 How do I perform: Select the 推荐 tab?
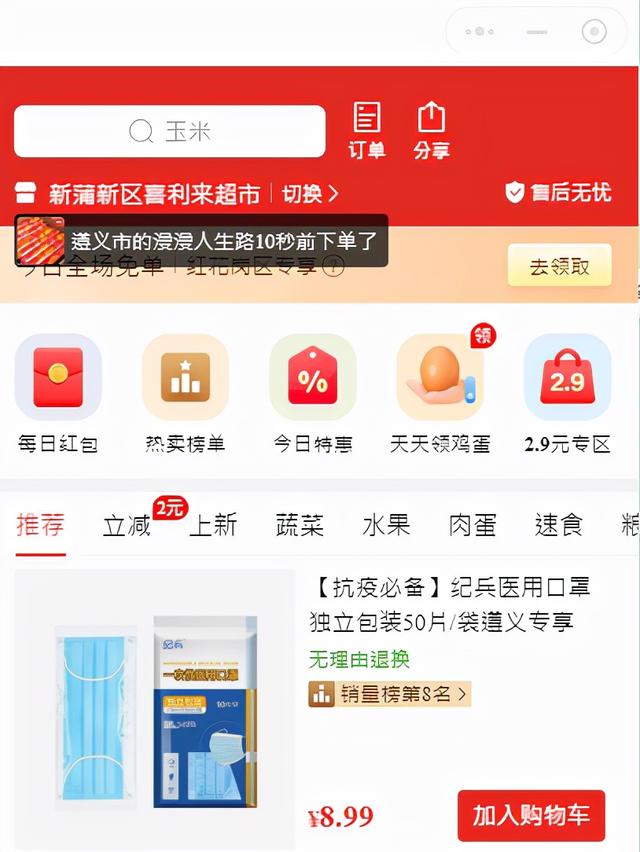pyautogui.click(x=41, y=524)
